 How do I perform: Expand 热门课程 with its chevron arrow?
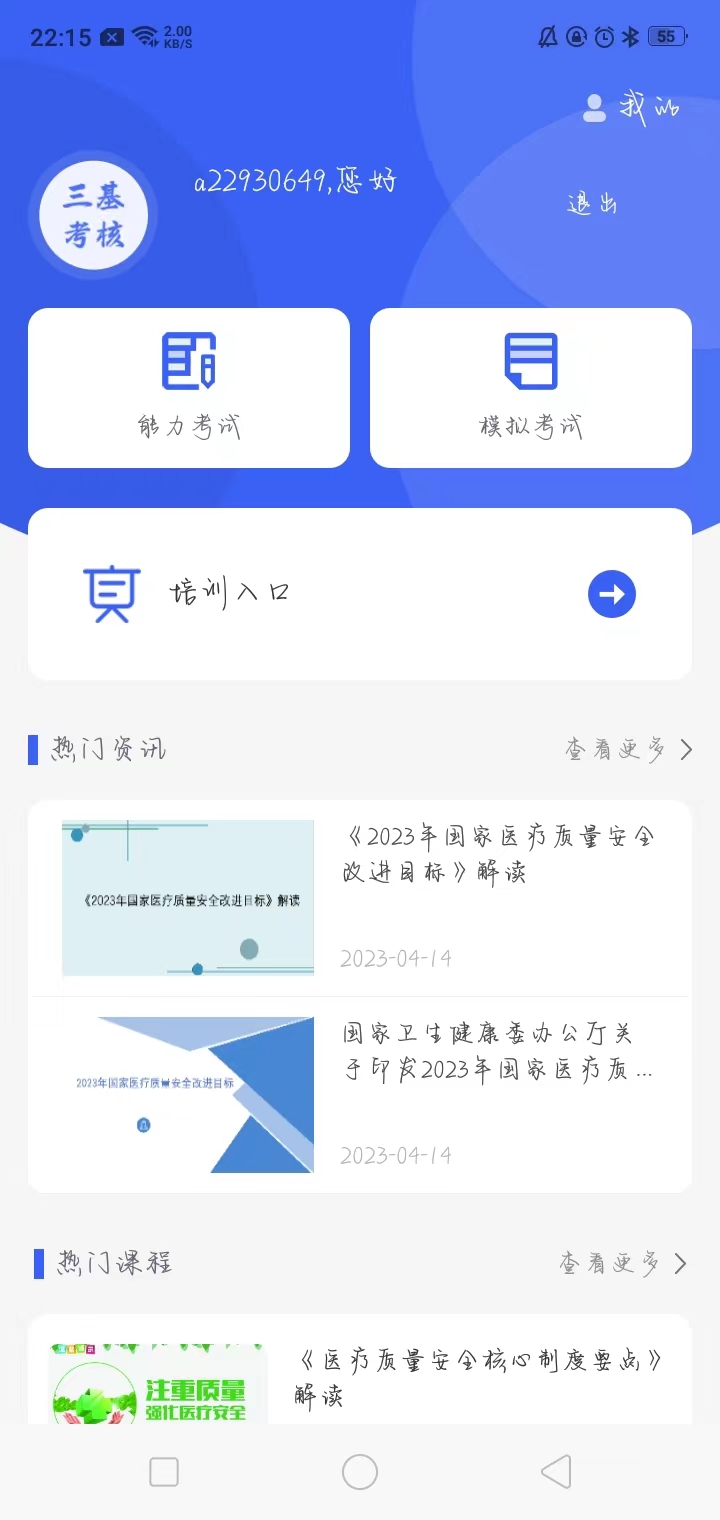(x=686, y=1263)
